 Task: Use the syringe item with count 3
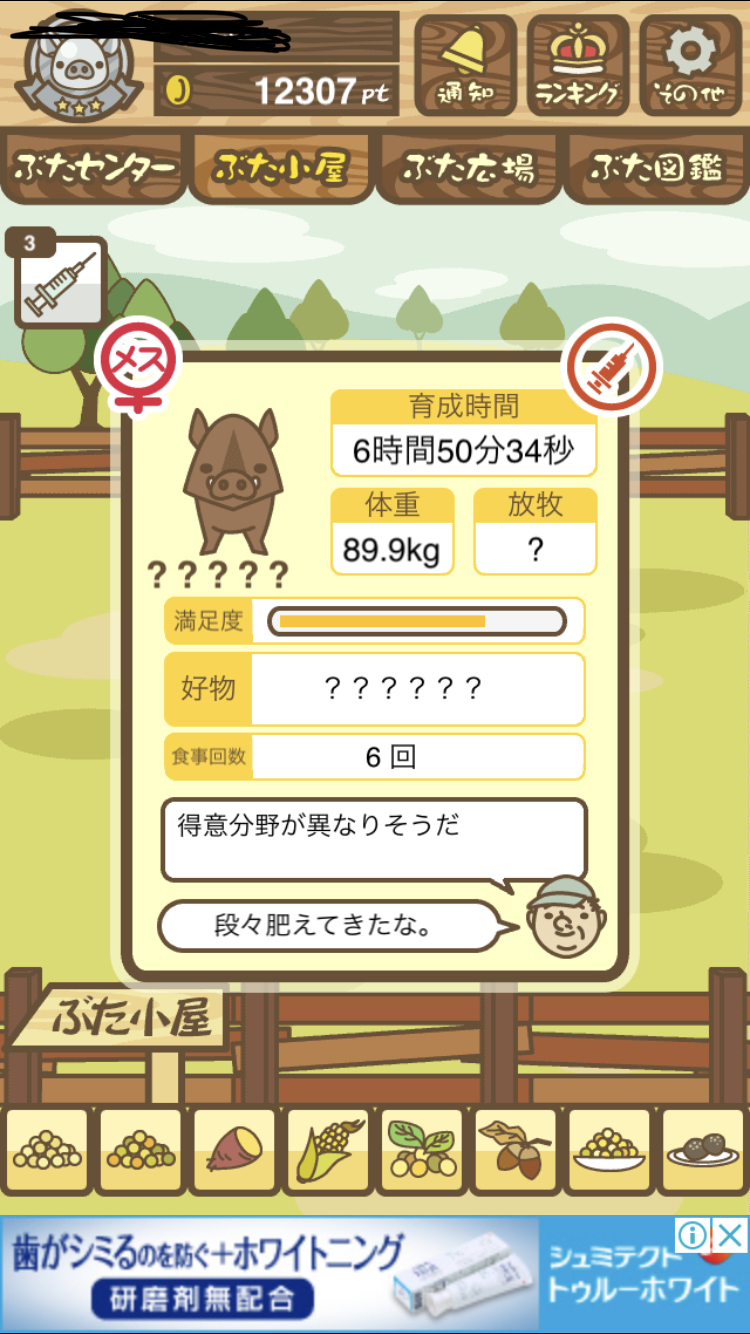pyautogui.click(x=60, y=282)
